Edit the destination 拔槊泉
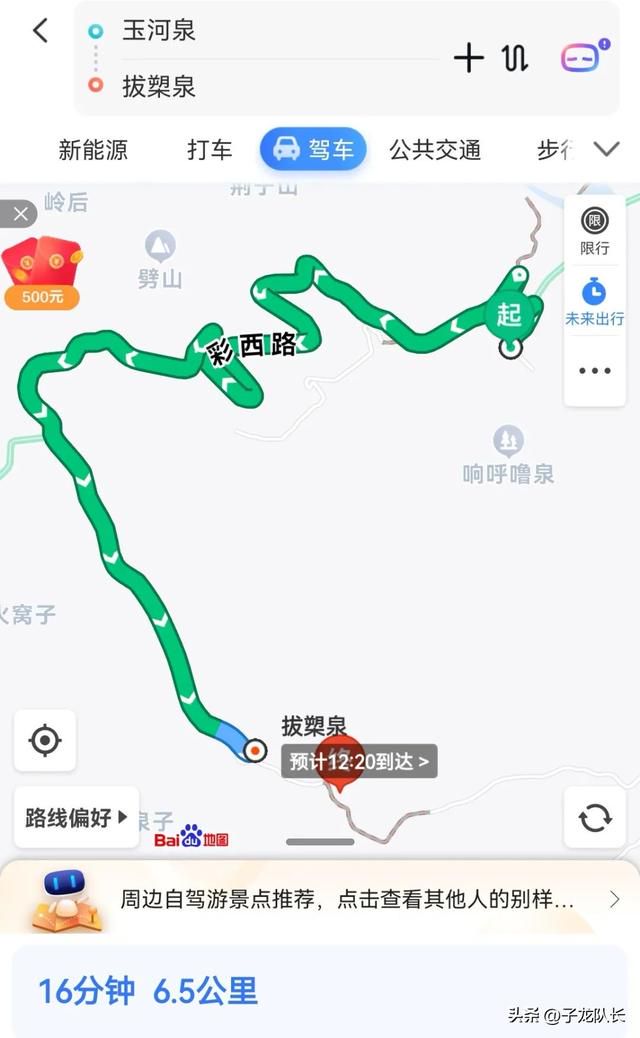The height and width of the screenshot is (1038, 640). pos(159,86)
